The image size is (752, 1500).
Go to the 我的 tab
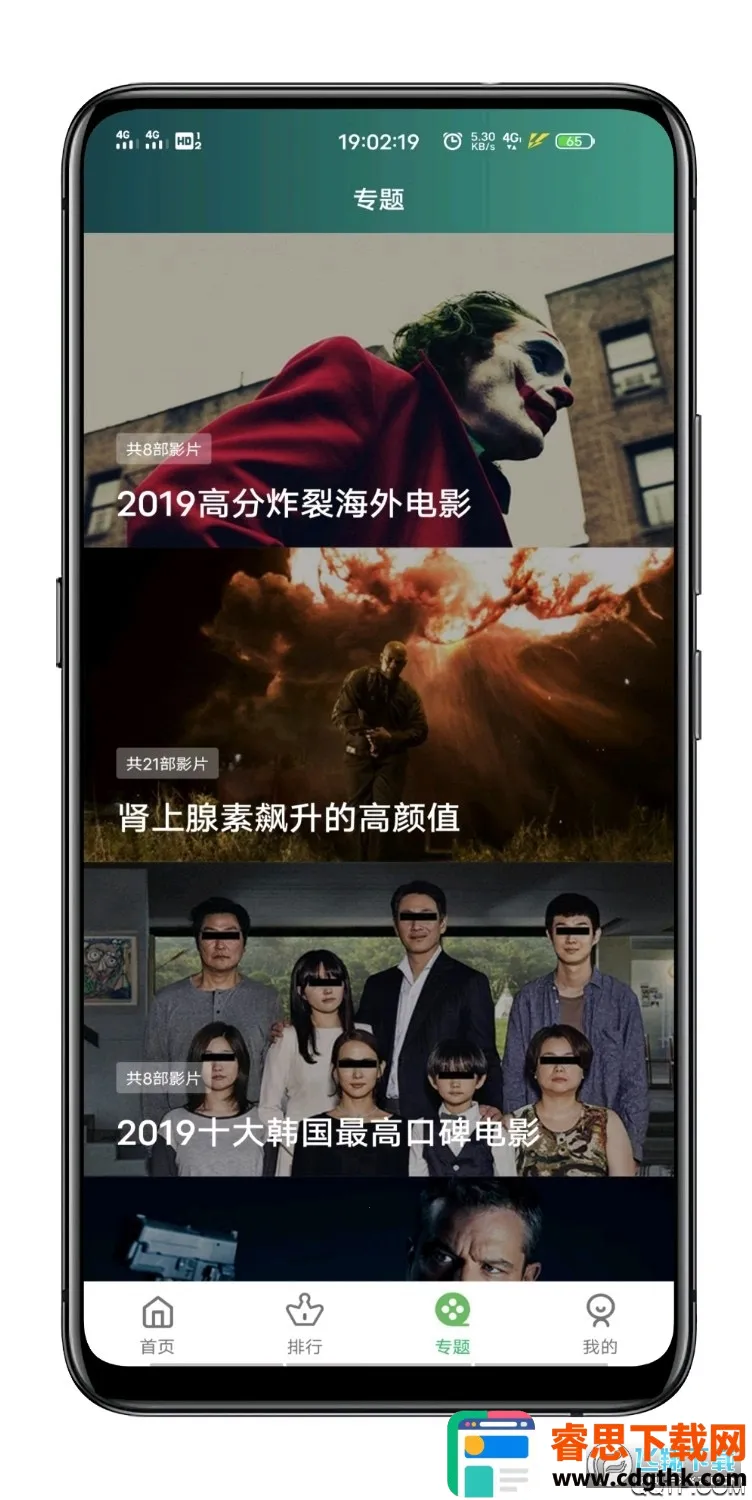[600, 1324]
